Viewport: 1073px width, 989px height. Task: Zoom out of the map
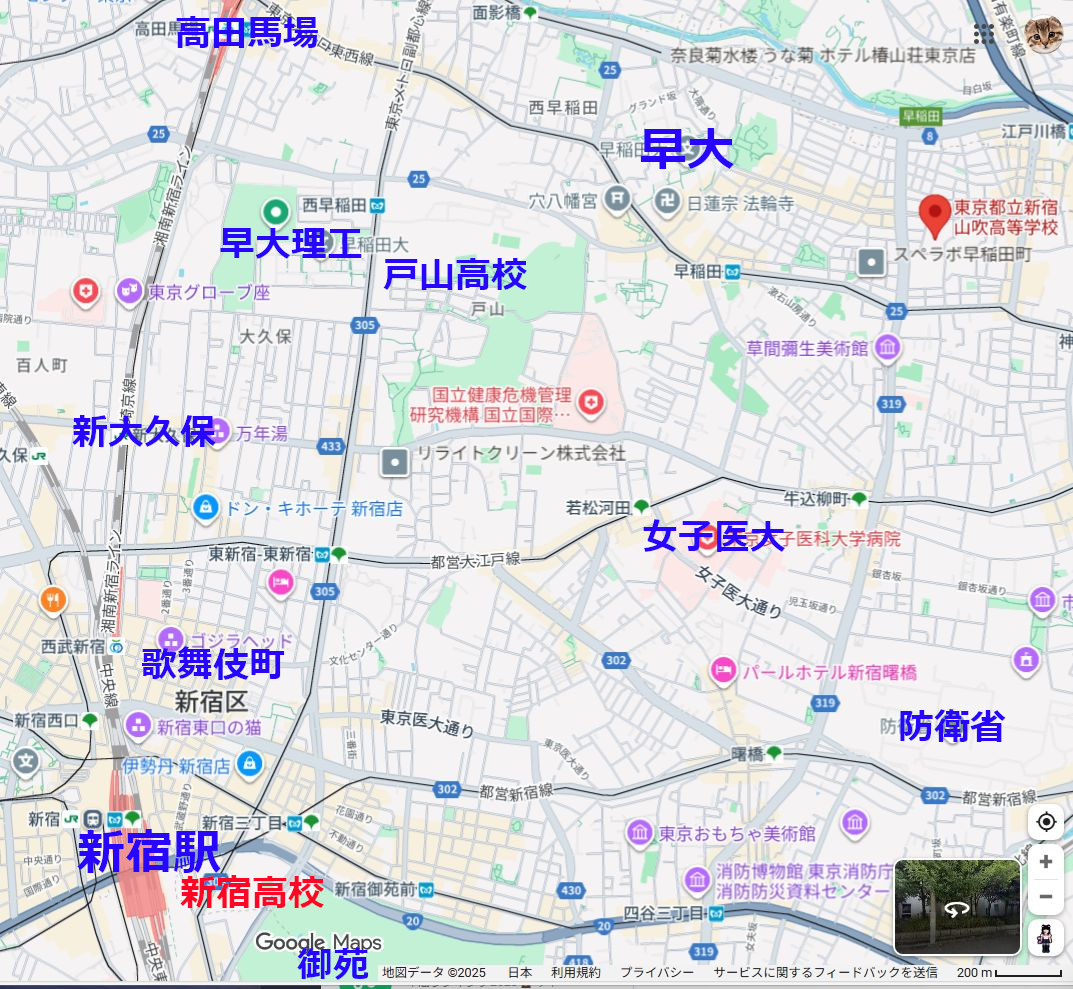click(x=1046, y=897)
